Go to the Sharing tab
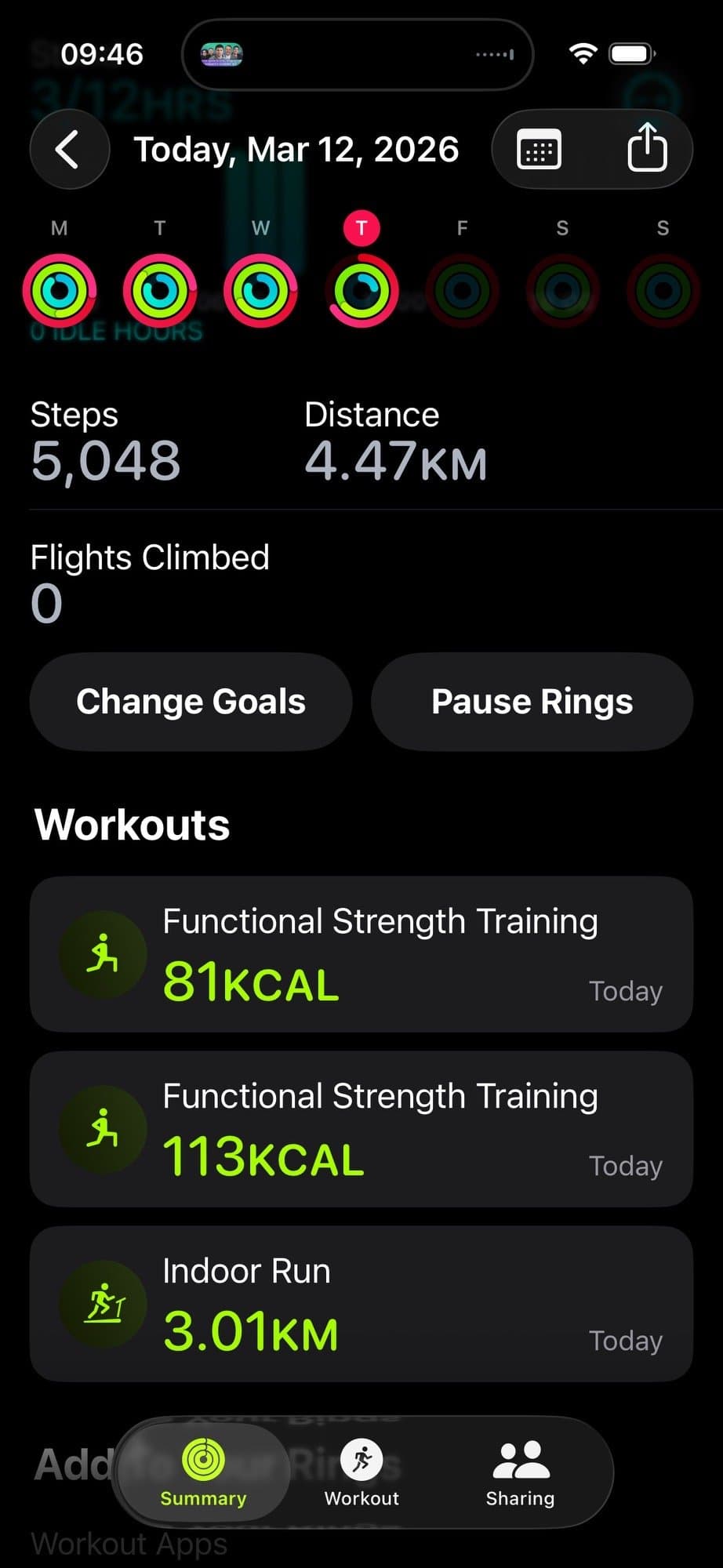 point(520,1472)
